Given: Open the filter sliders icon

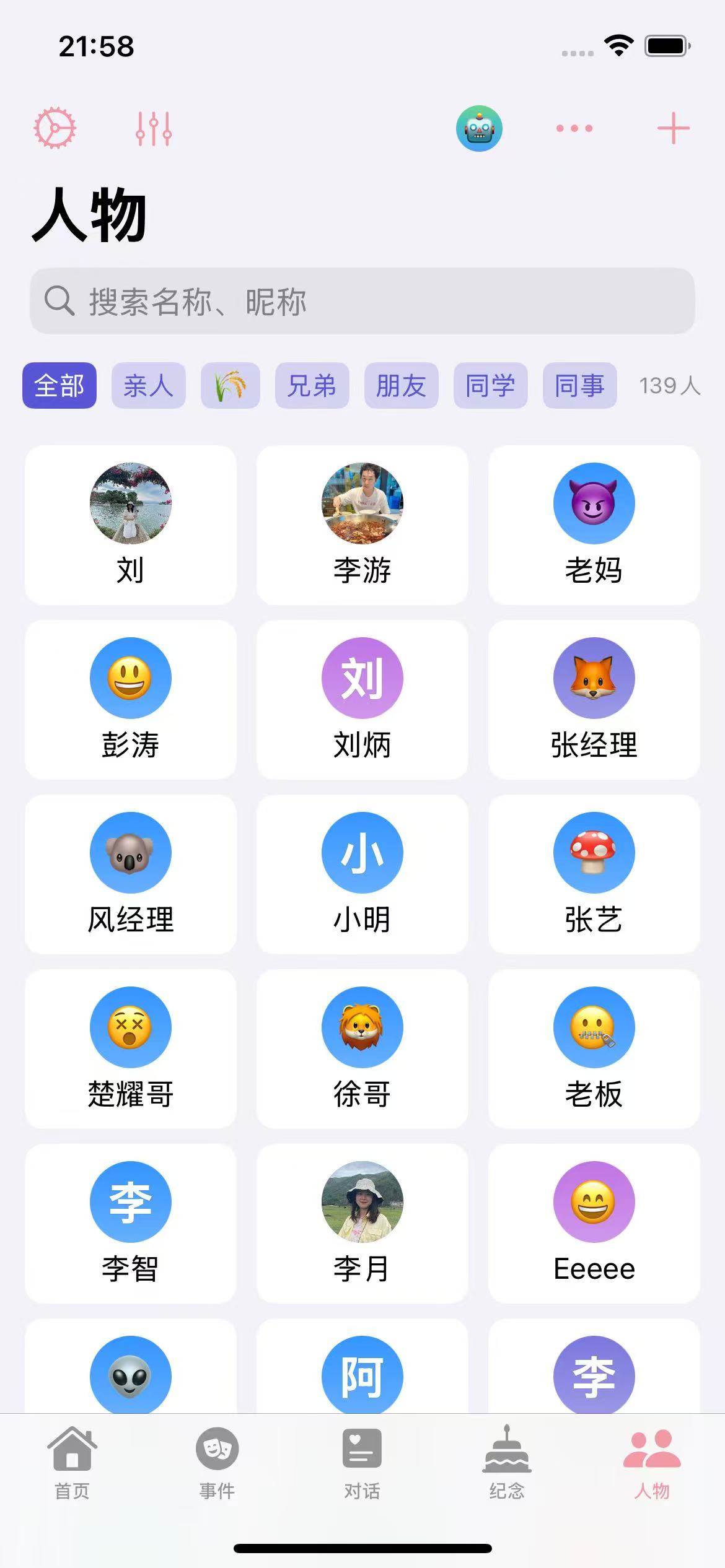Looking at the screenshot, I should coord(154,128).
